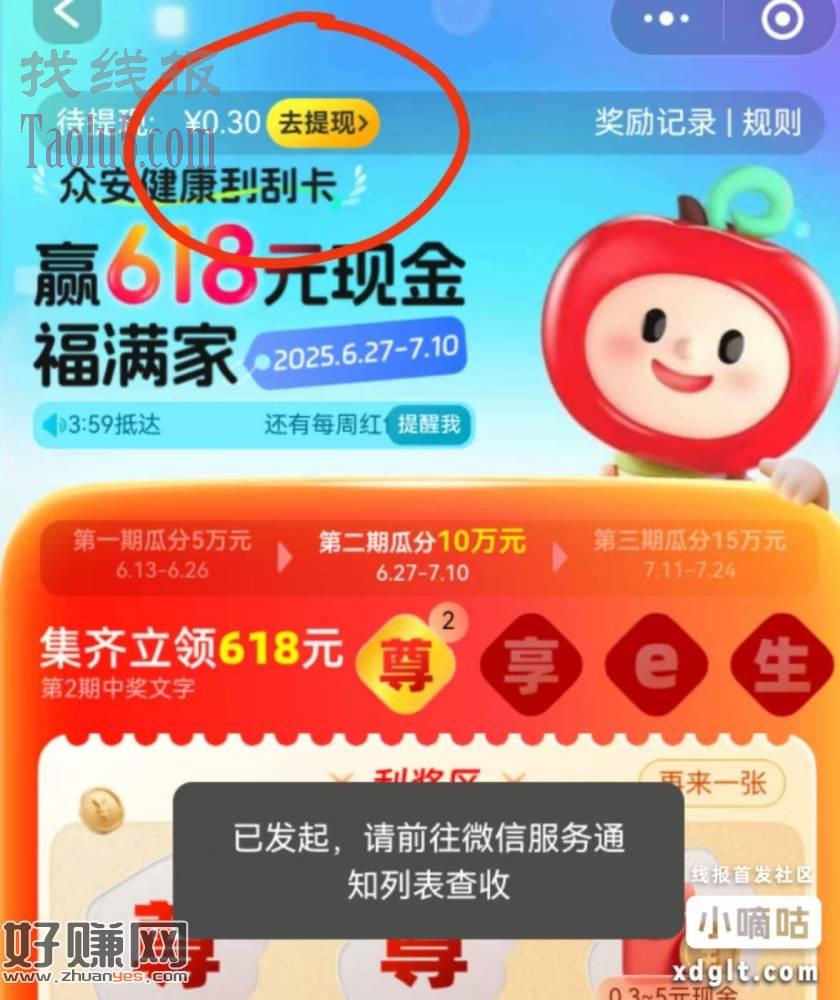Get another card with 再来一张
Viewport: 840px width, 1000px height.
pos(711,783)
